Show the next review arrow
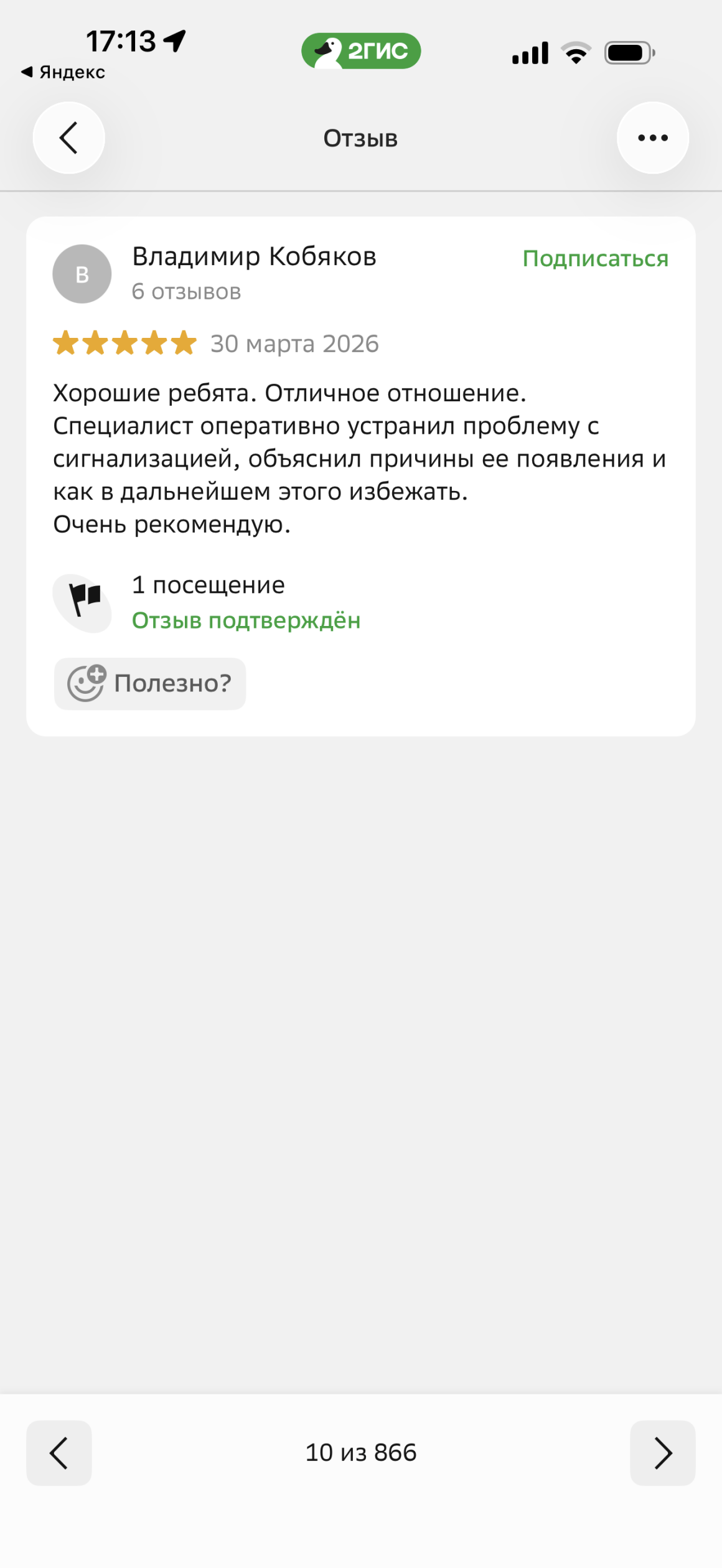The width and height of the screenshot is (722, 1568). pos(662,1453)
